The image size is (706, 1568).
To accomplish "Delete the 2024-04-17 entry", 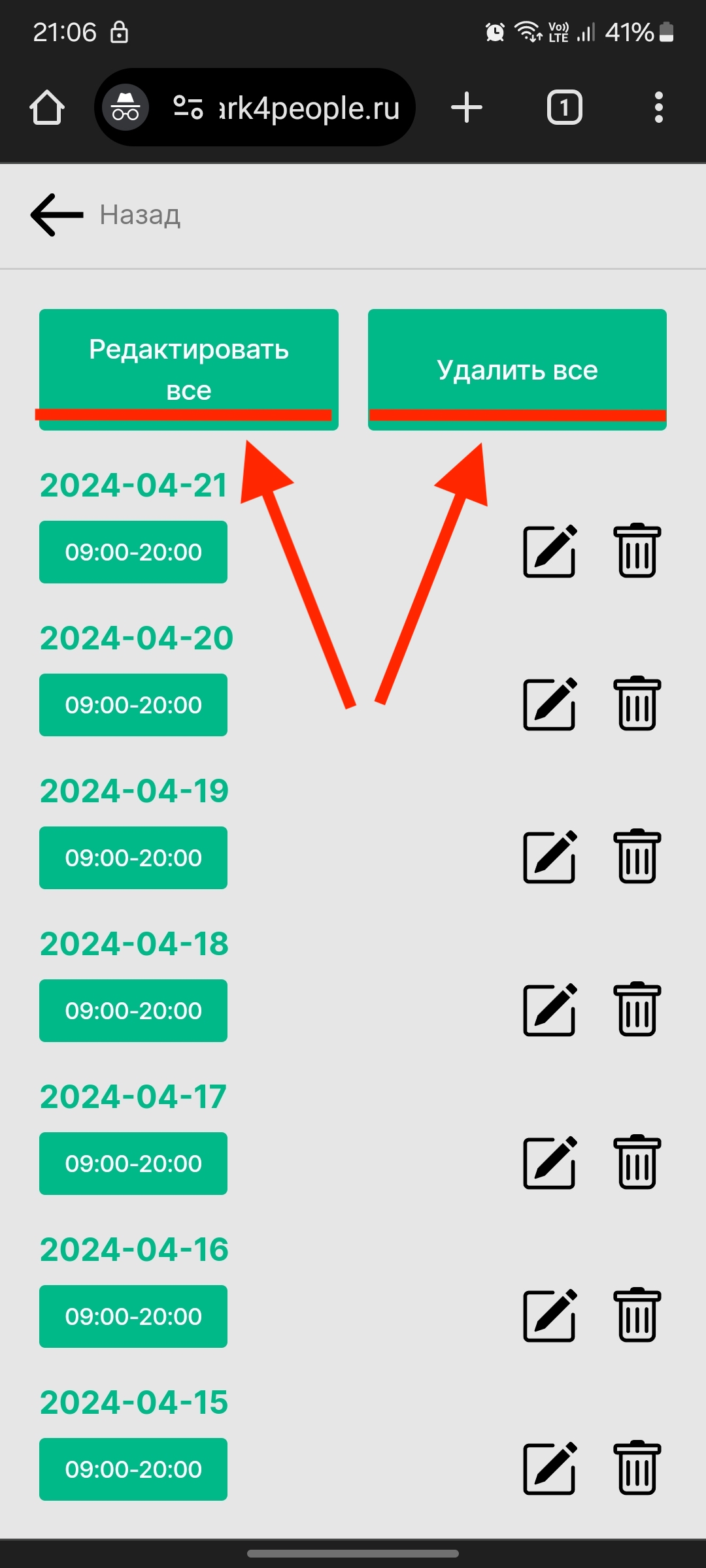I will click(637, 1162).
